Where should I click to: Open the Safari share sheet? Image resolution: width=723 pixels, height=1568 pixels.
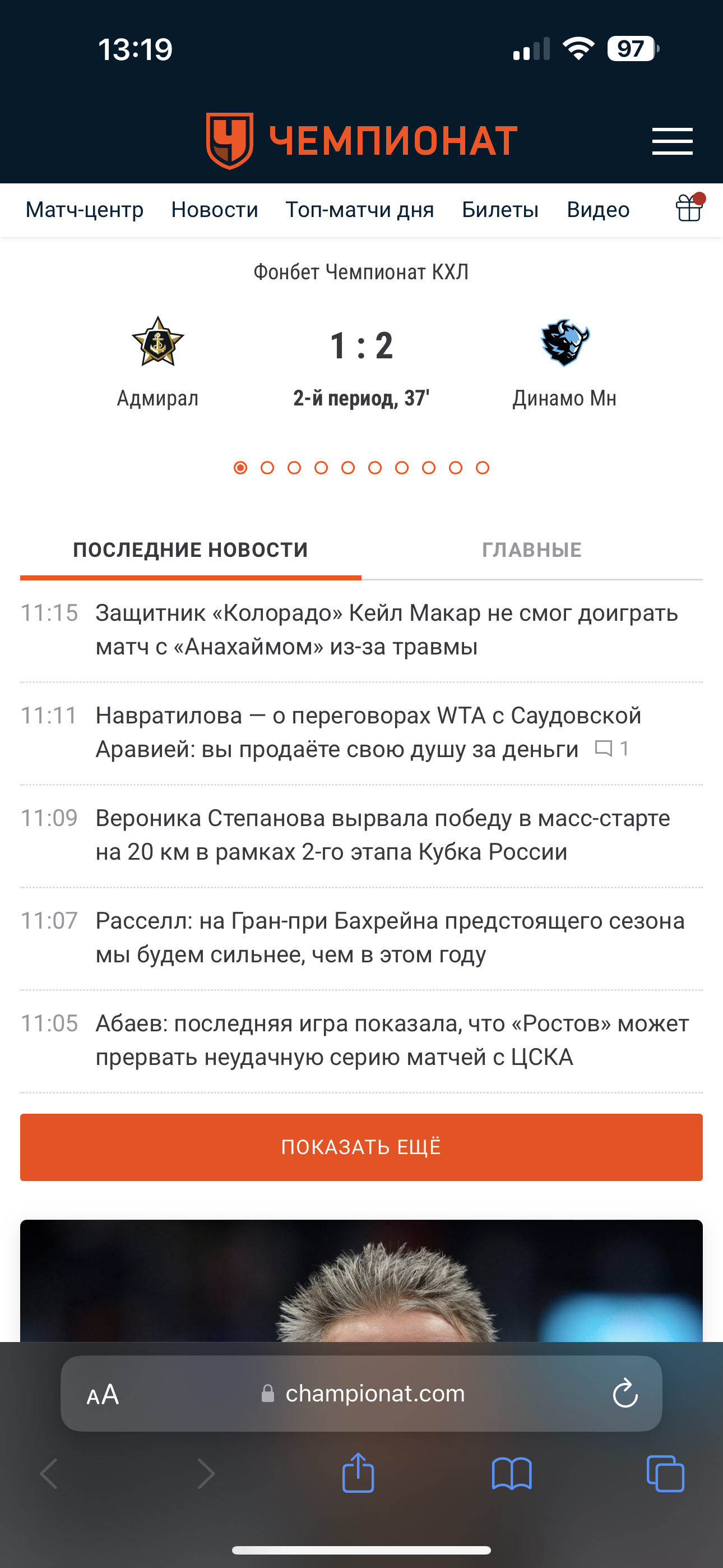click(x=359, y=1473)
